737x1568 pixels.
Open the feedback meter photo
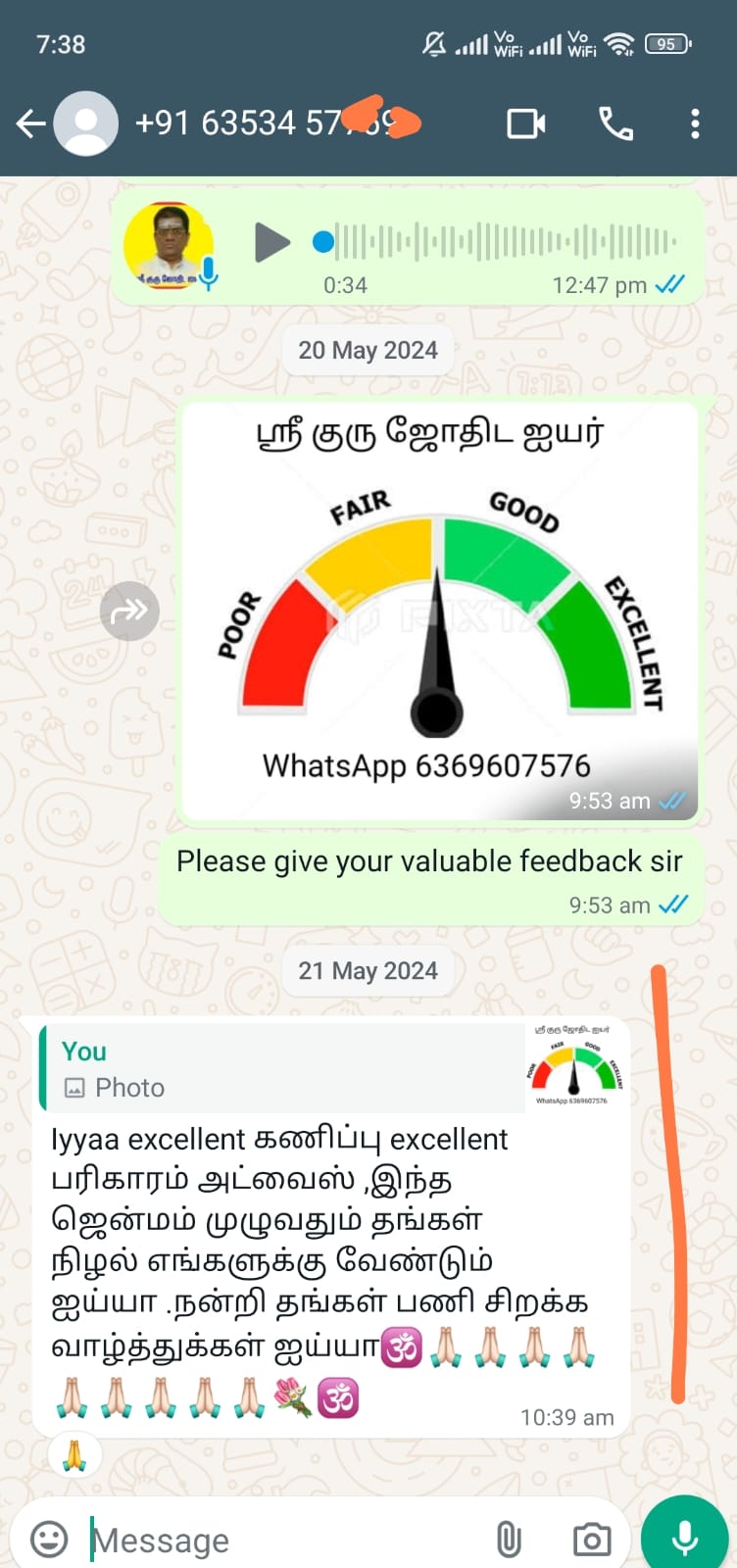(439, 608)
